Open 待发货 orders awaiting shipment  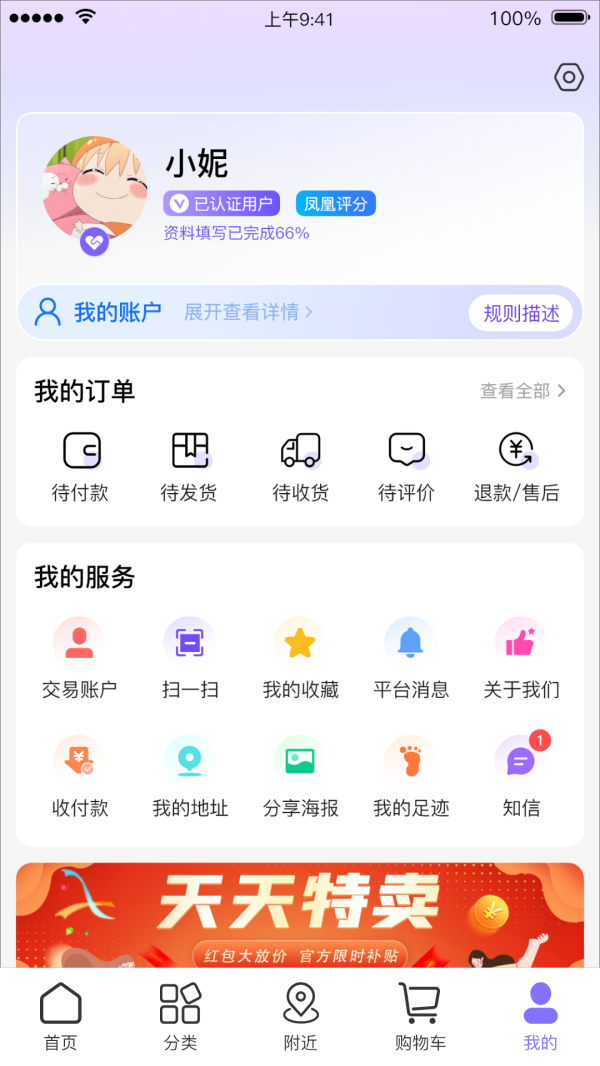point(189,465)
